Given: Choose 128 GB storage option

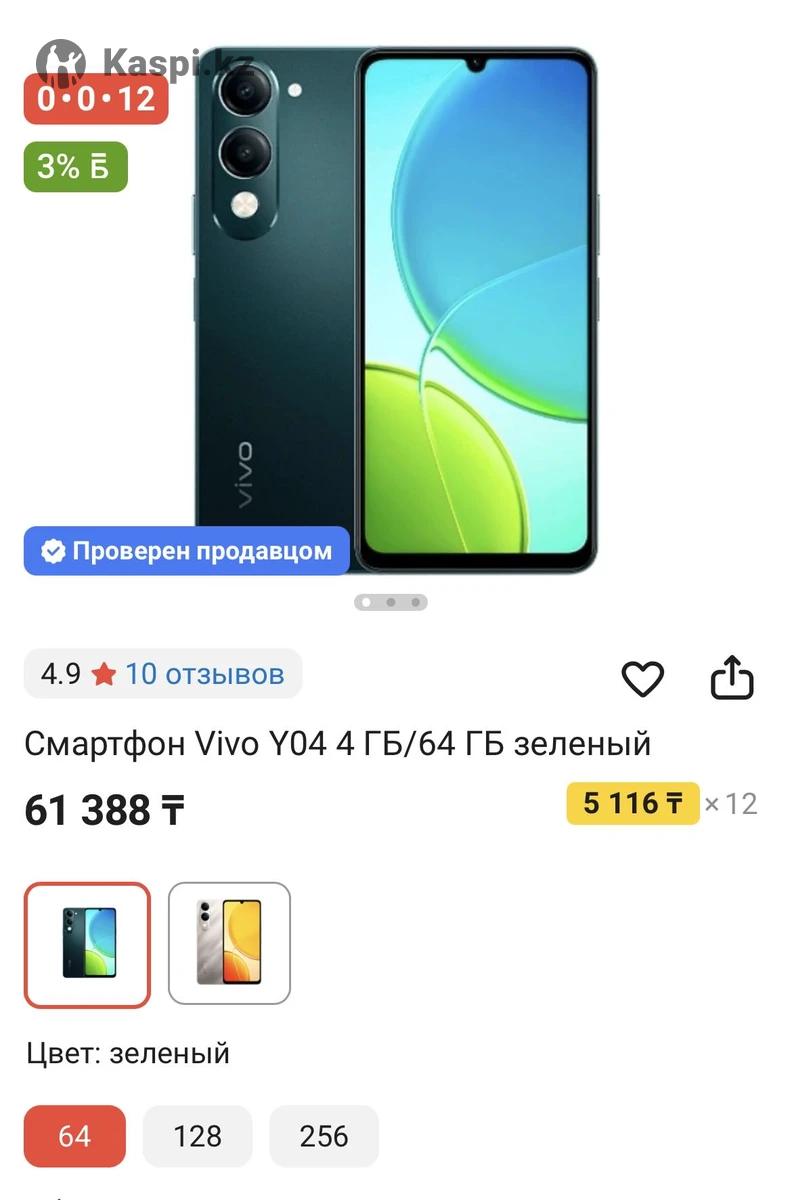Looking at the screenshot, I should [x=198, y=1136].
